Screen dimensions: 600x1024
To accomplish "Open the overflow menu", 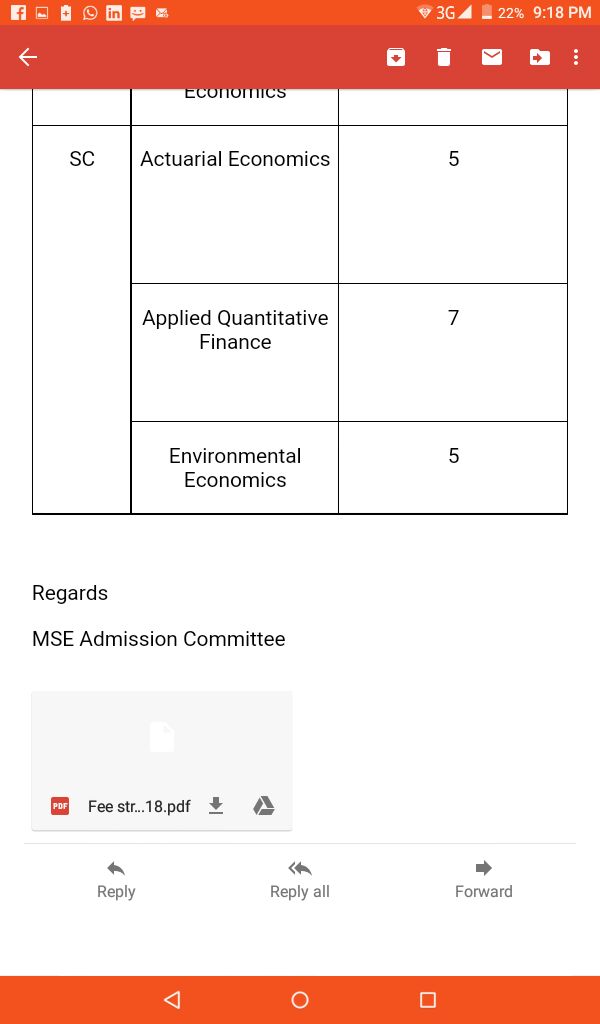I will point(576,57).
